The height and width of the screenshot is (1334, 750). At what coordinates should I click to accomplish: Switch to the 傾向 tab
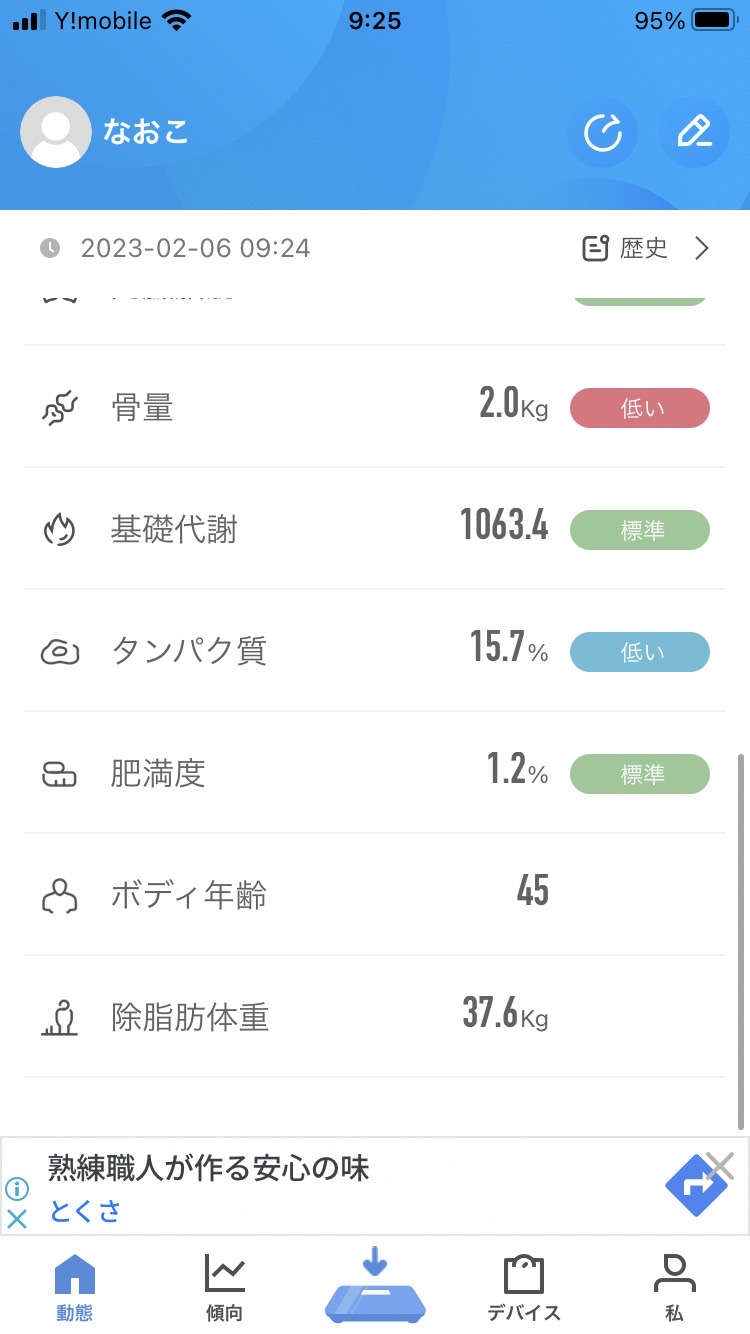tap(225, 1287)
